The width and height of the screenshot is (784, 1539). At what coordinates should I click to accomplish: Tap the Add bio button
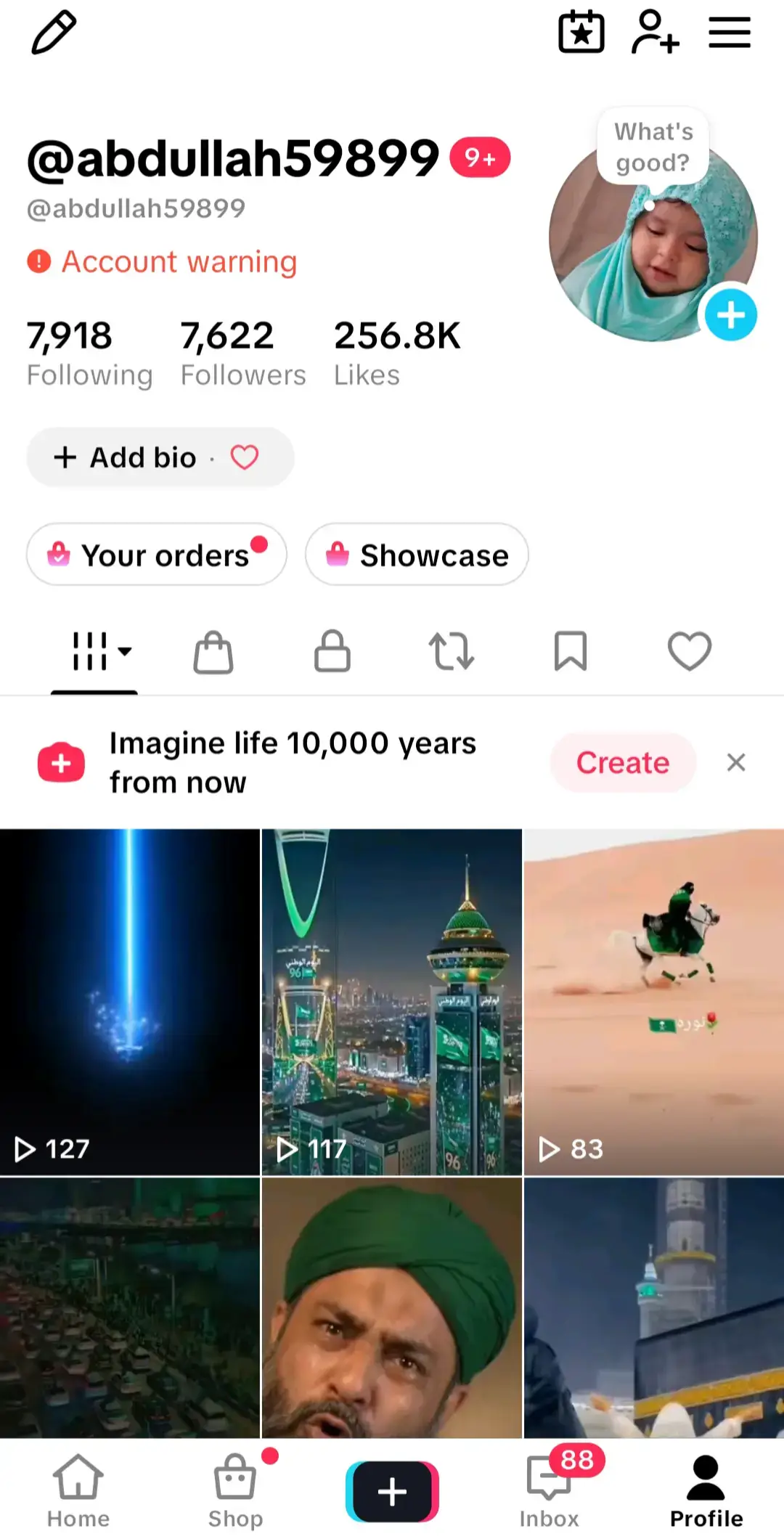[x=160, y=457]
